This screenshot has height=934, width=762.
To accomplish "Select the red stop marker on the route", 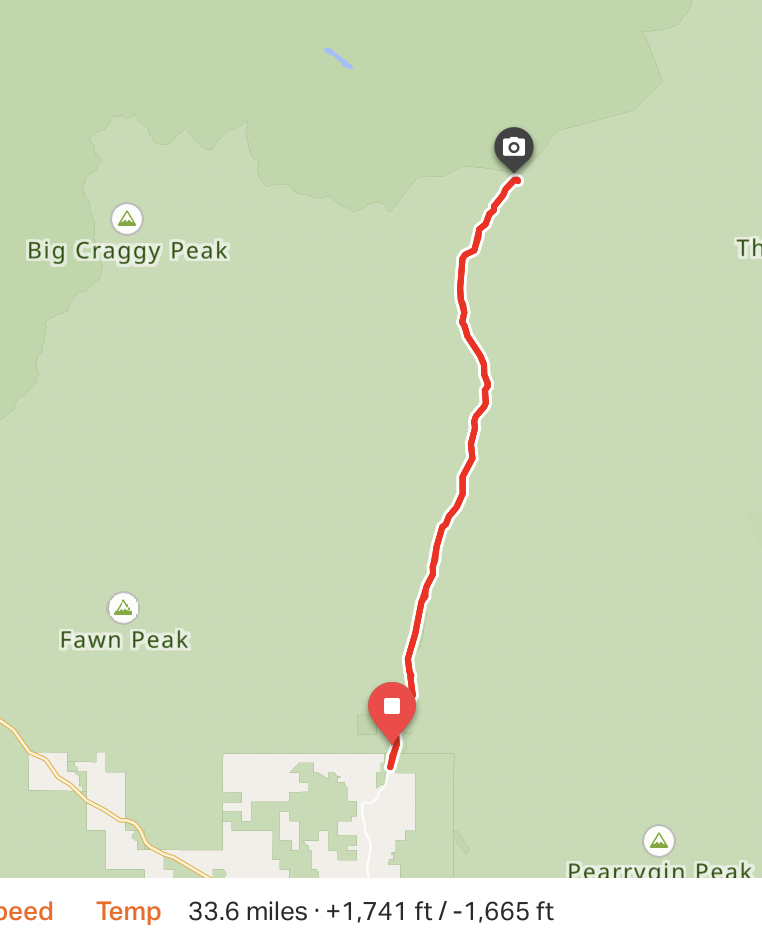I will (x=392, y=707).
